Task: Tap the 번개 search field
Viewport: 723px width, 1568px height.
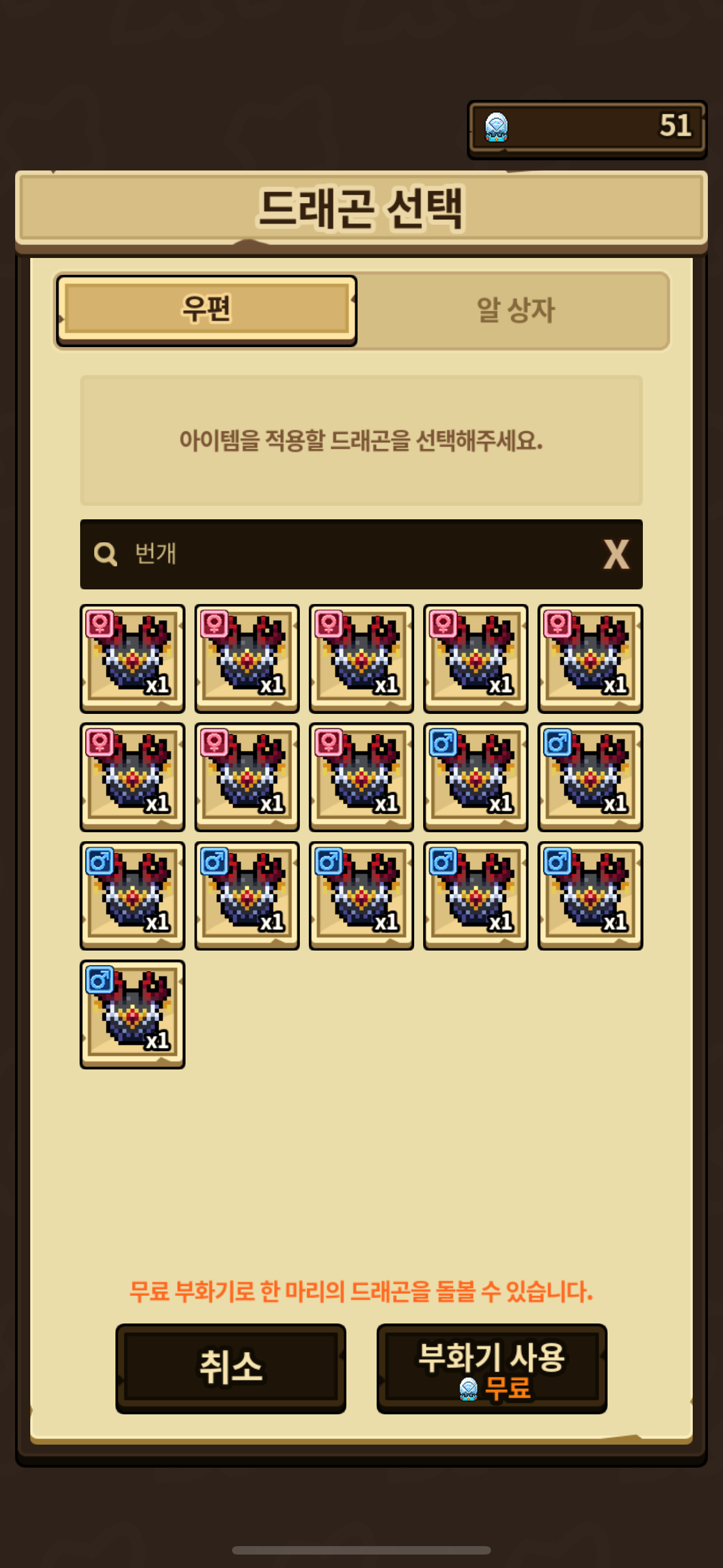Action: (x=361, y=554)
